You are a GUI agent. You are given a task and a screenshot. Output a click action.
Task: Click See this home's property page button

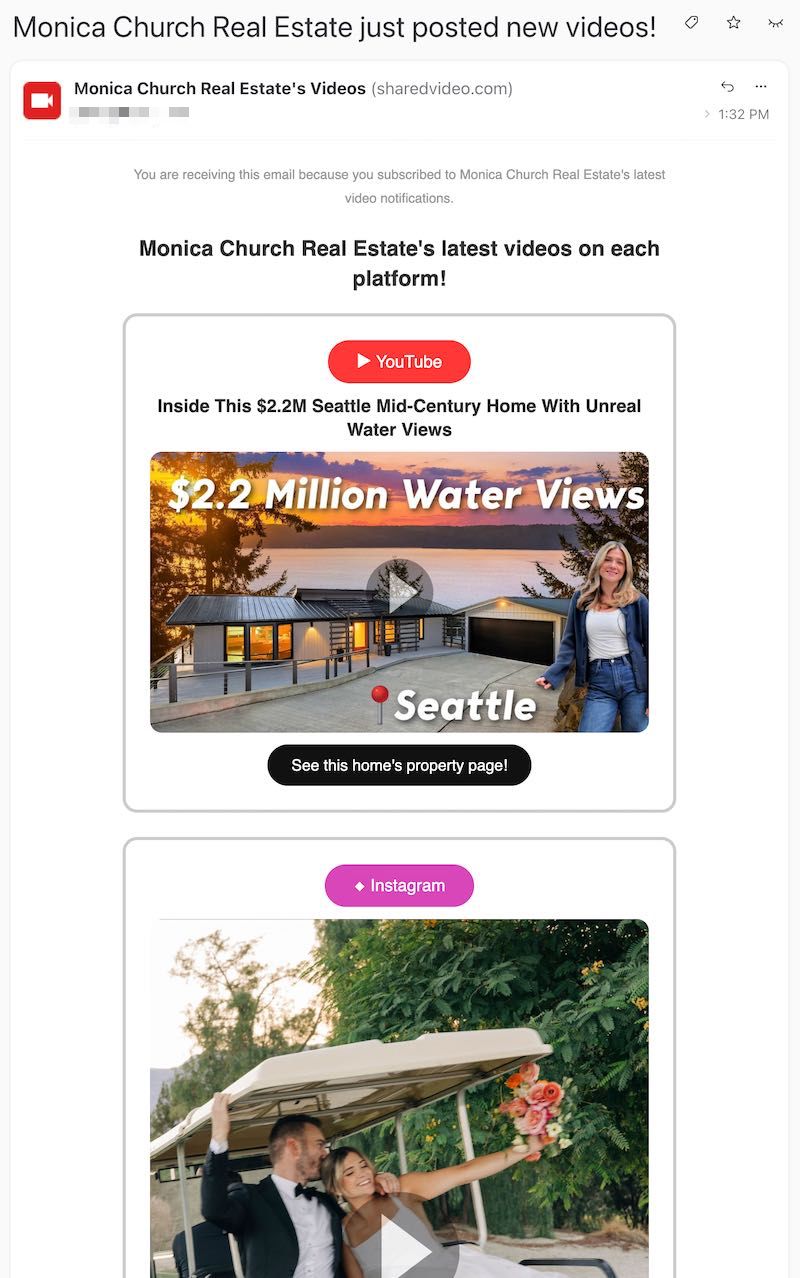pyautogui.click(x=399, y=764)
